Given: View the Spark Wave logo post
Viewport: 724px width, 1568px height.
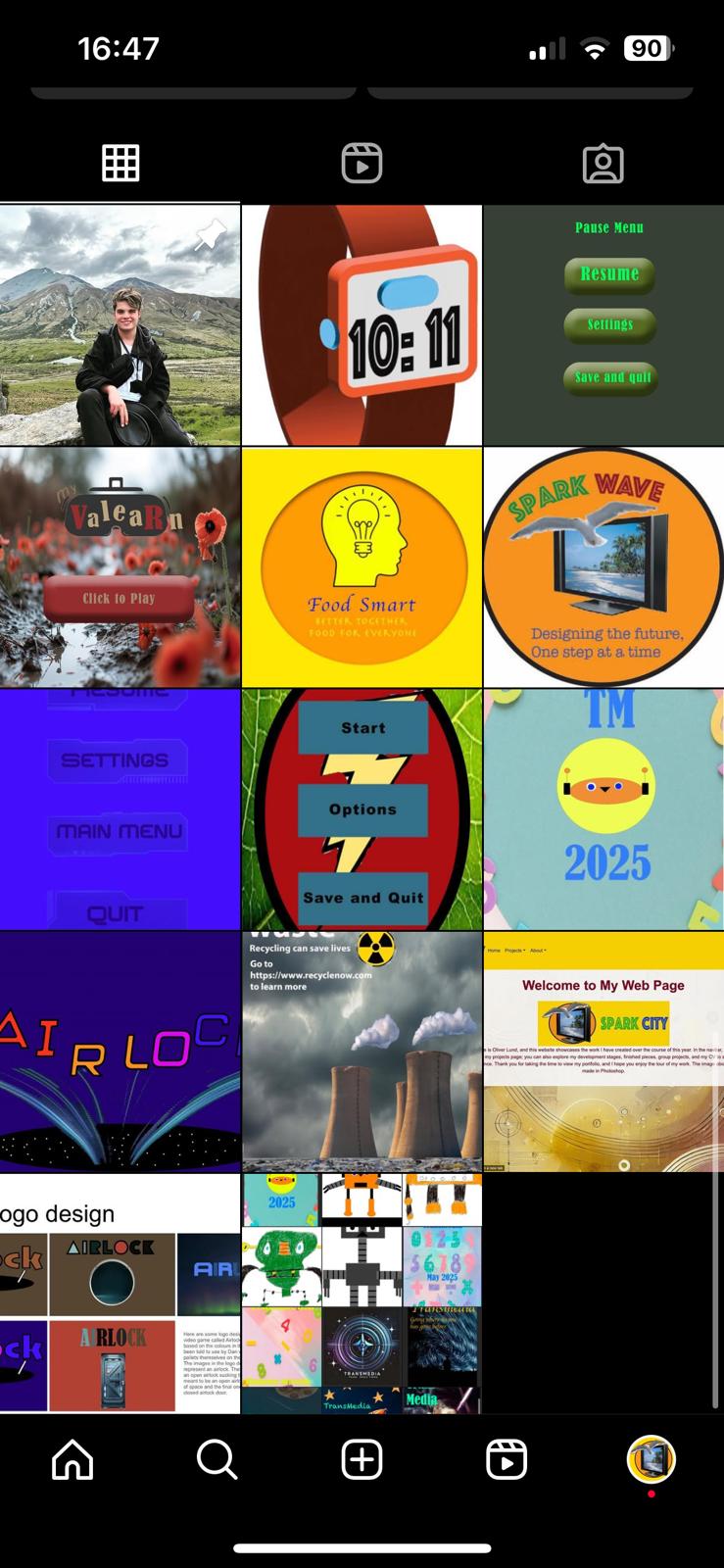Looking at the screenshot, I should tap(603, 567).
